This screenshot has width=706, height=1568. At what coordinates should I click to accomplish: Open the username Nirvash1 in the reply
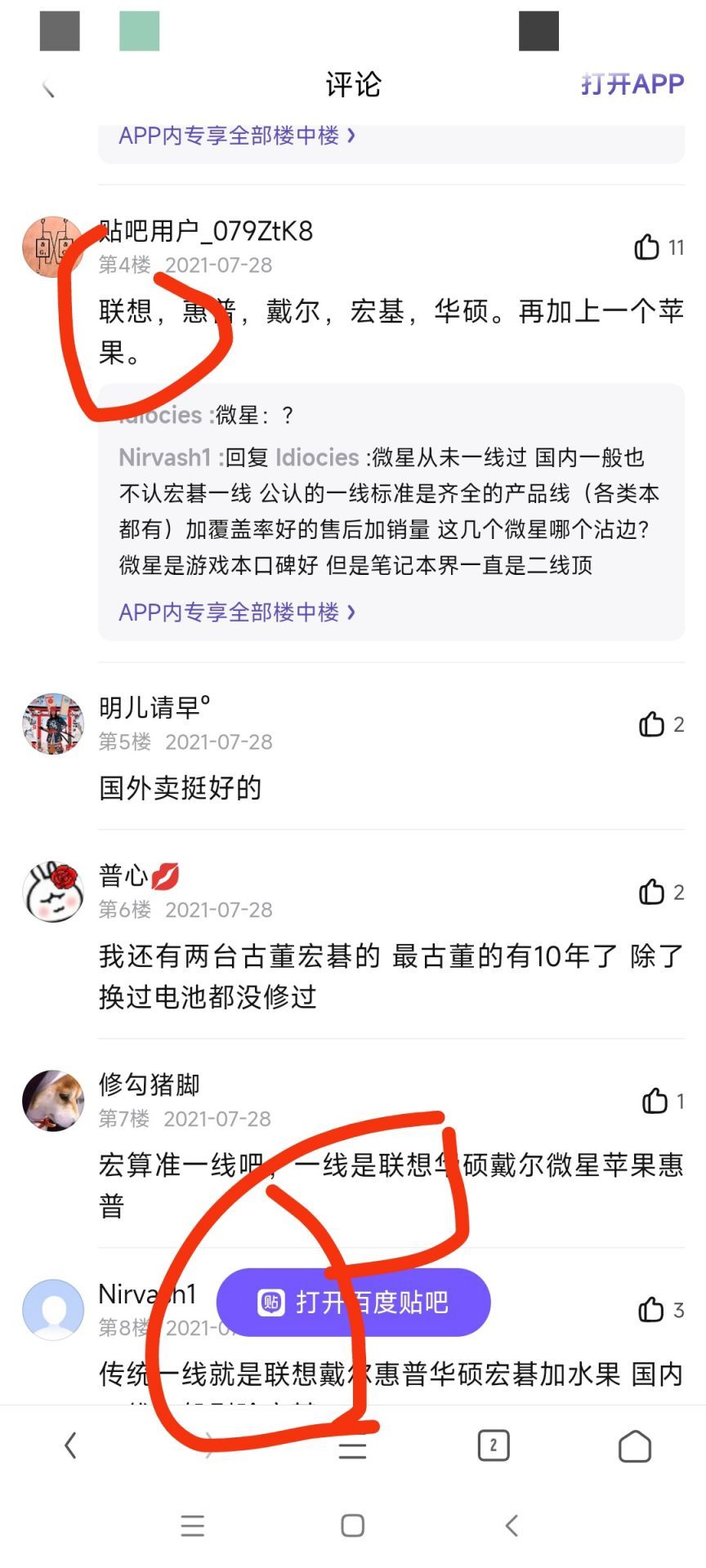coord(165,457)
